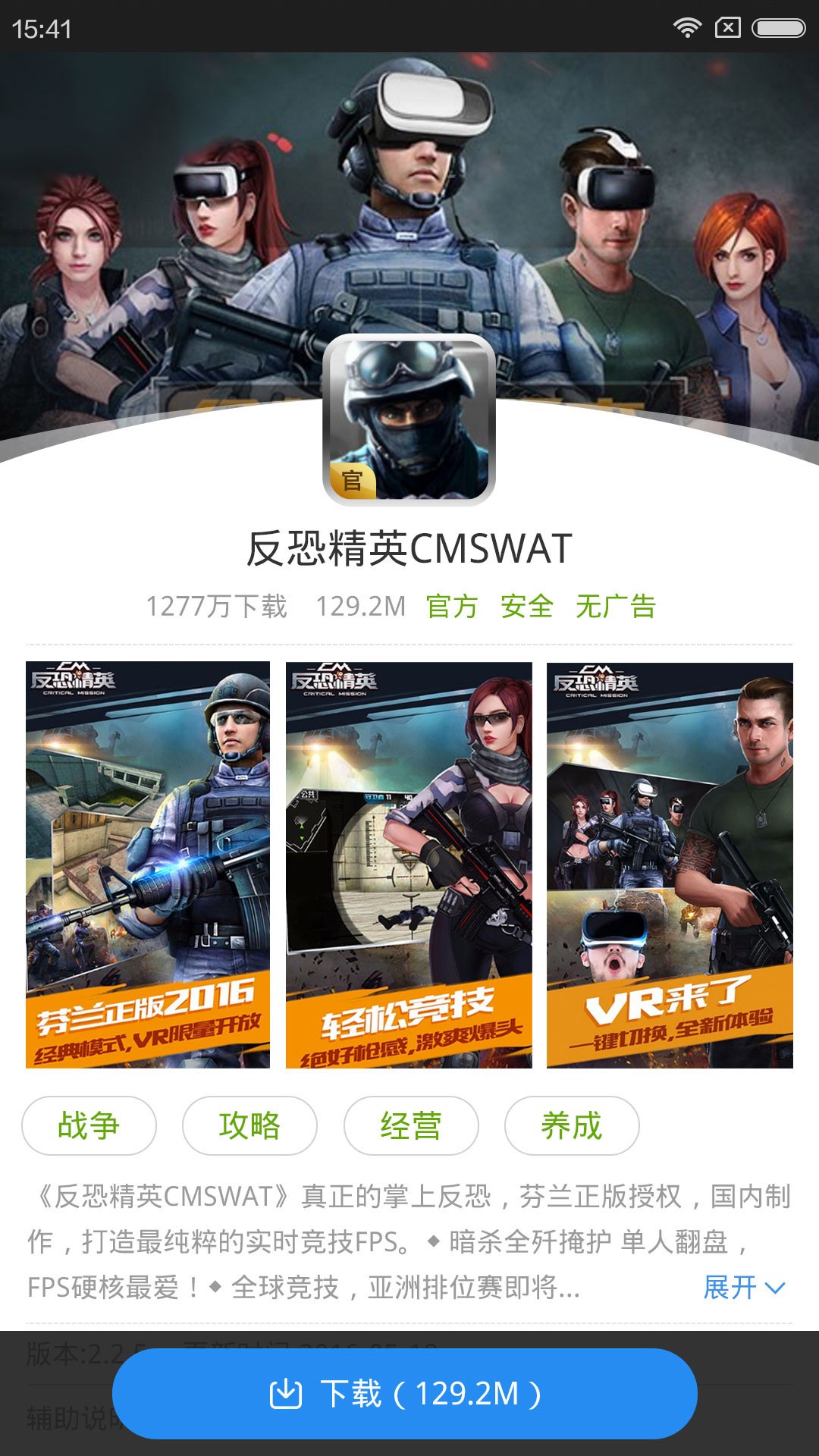
Task: Select the 战争 tag chip
Action: (x=89, y=1125)
